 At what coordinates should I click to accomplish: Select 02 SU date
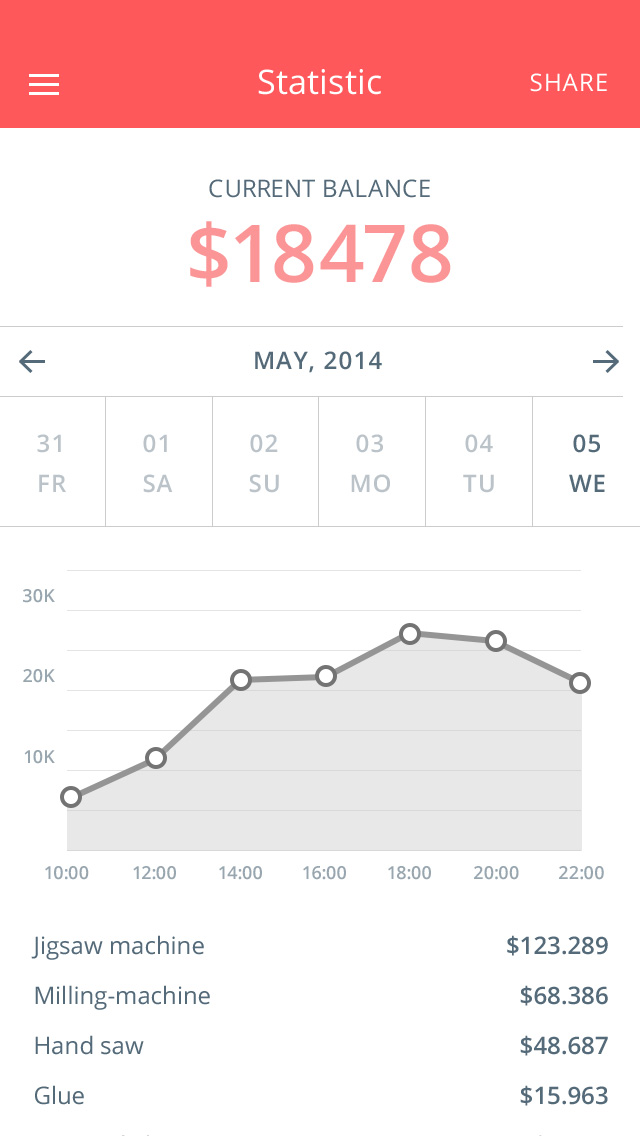(265, 462)
